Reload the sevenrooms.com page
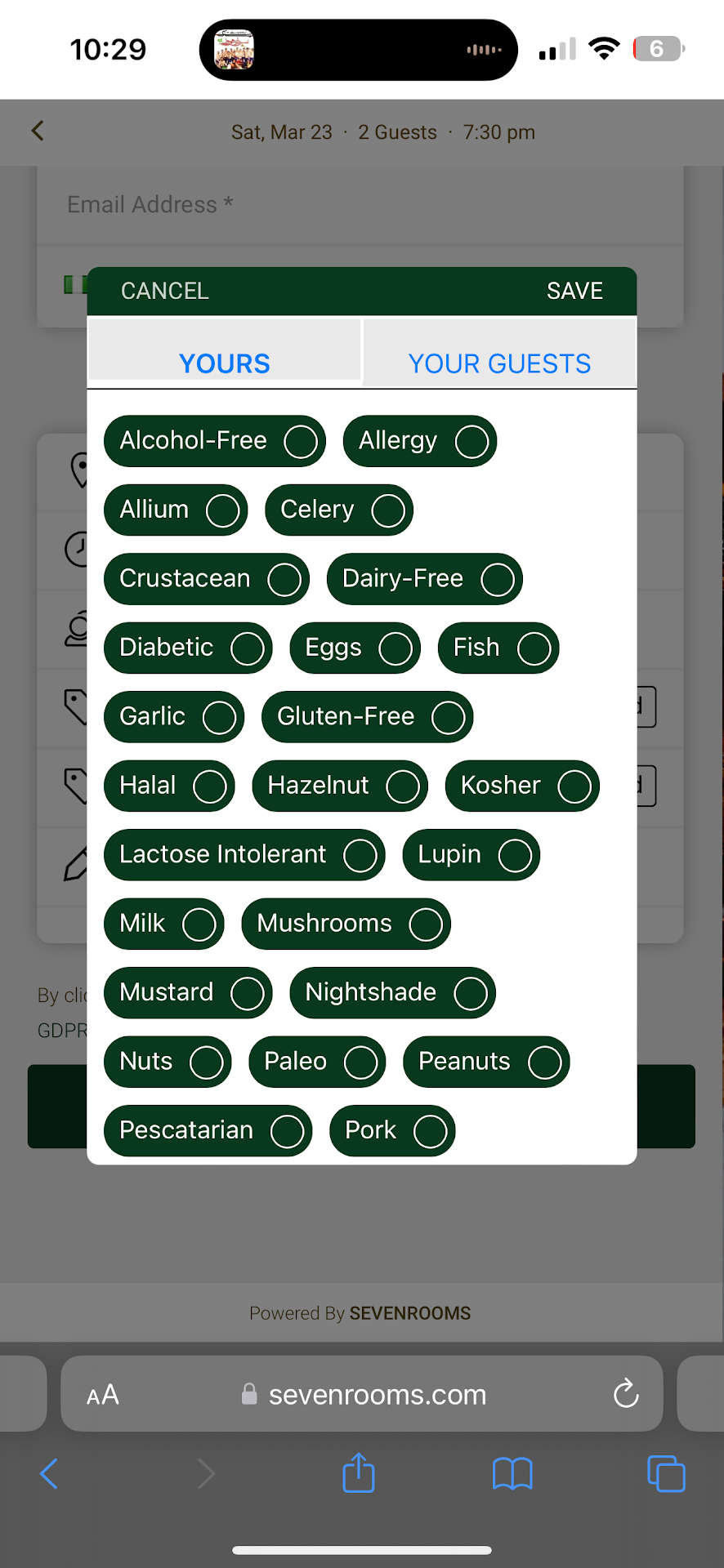724x1568 pixels. [x=626, y=1394]
